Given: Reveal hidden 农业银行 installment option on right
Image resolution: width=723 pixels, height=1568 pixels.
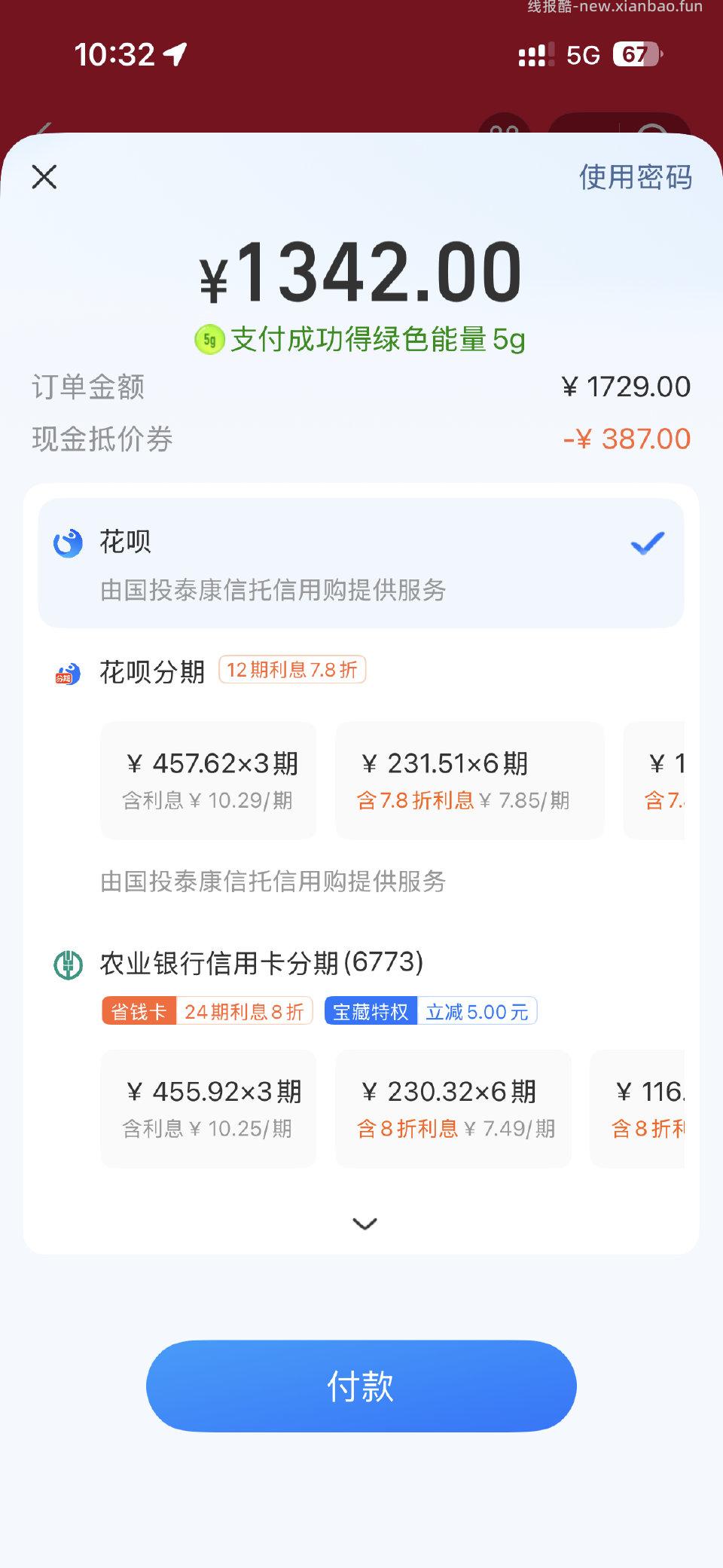Looking at the screenshot, I should 674,1108.
